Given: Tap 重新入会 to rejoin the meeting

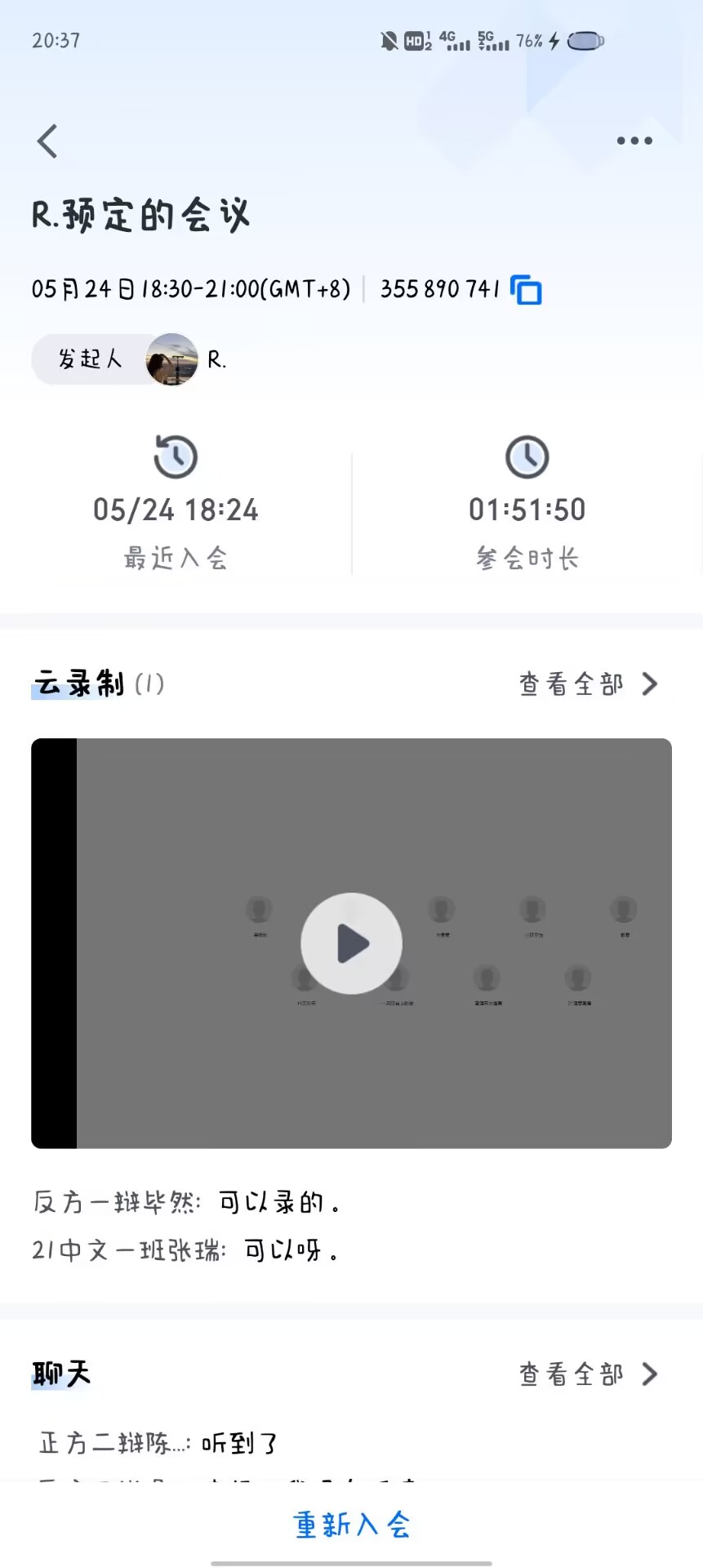Looking at the screenshot, I should click(351, 1525).
